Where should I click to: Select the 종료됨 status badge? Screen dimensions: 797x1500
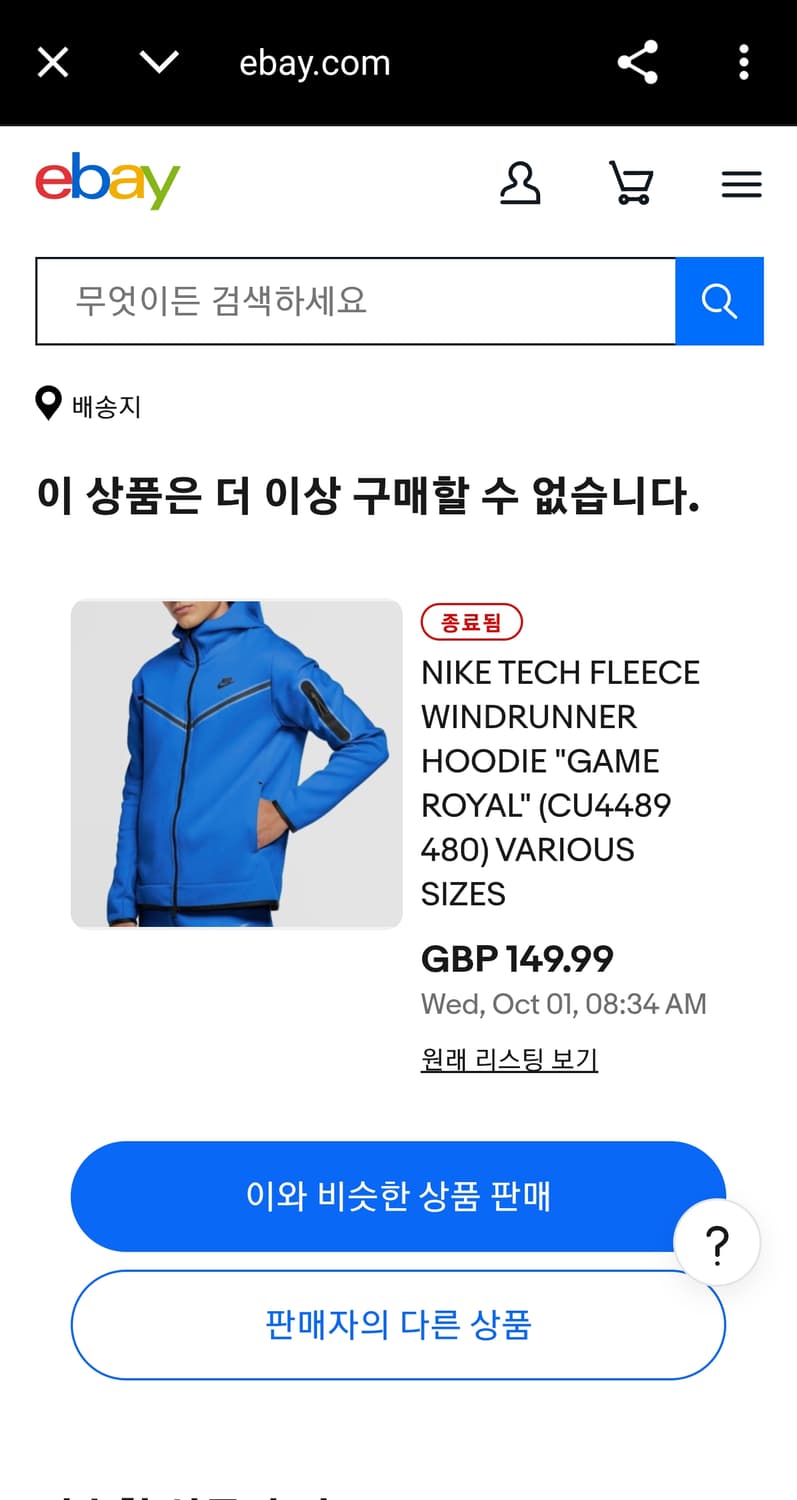click(472, 621)
